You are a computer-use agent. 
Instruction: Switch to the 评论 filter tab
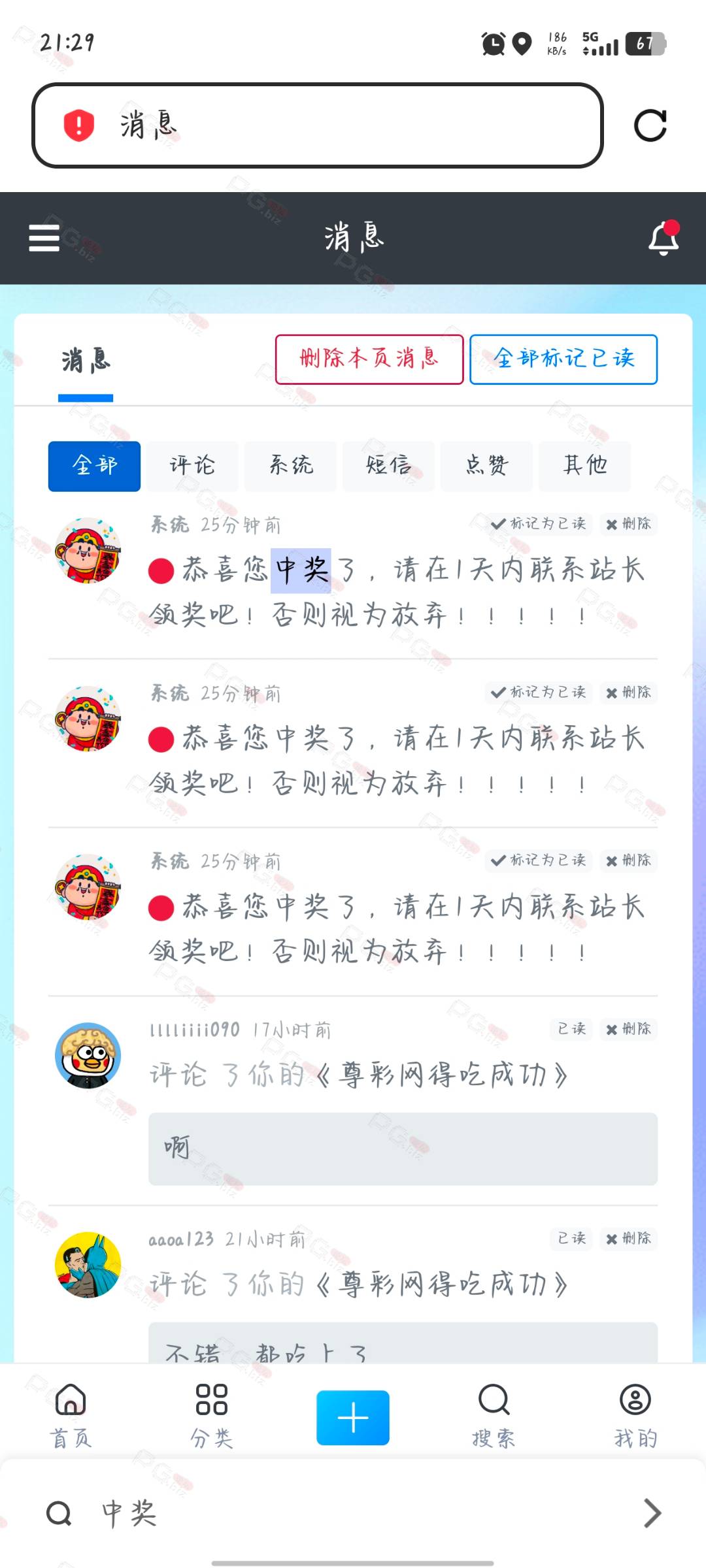click(x=192, y=466)
